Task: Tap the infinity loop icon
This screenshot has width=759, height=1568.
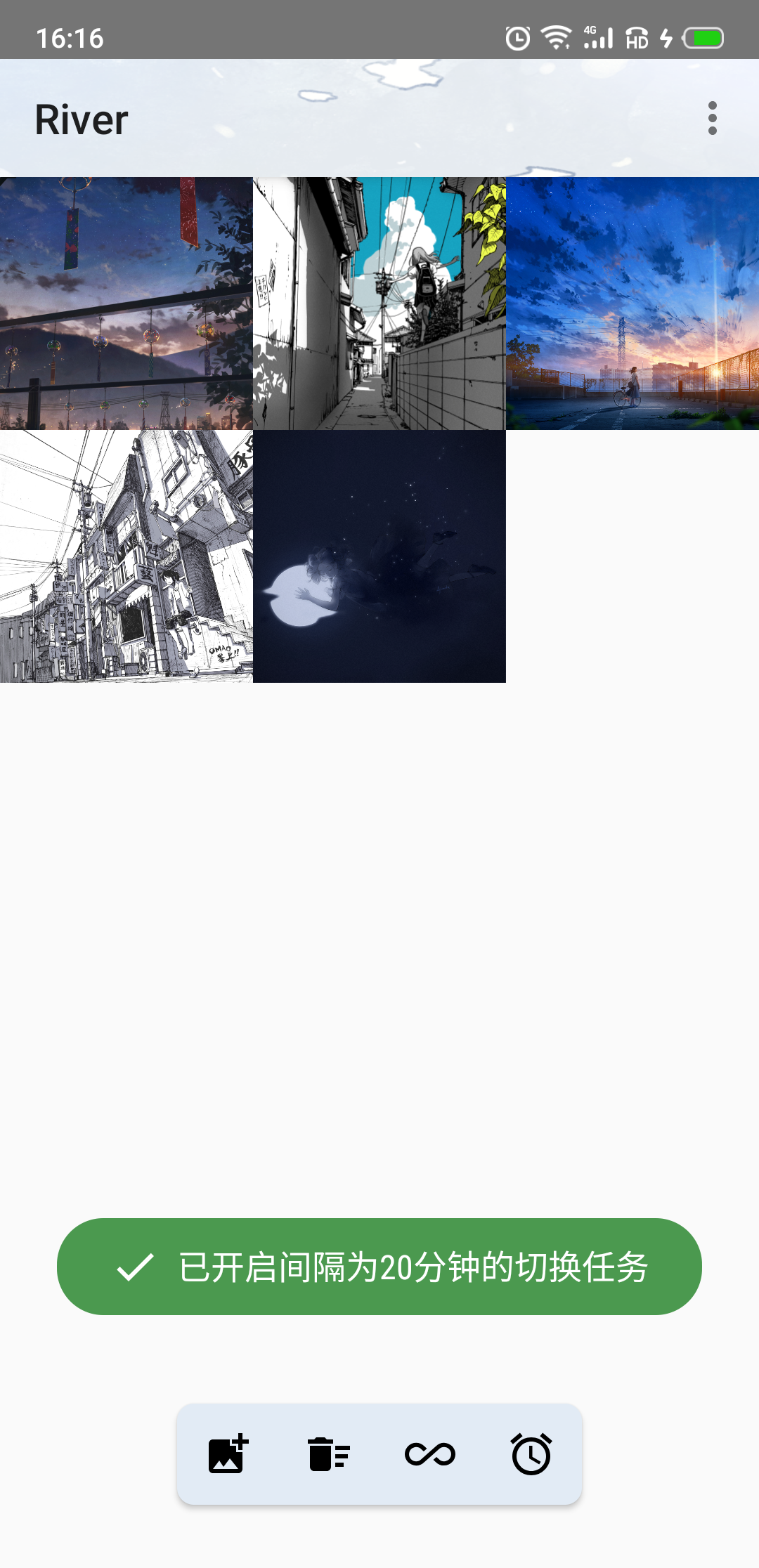Action: (x=430, y=1453)
